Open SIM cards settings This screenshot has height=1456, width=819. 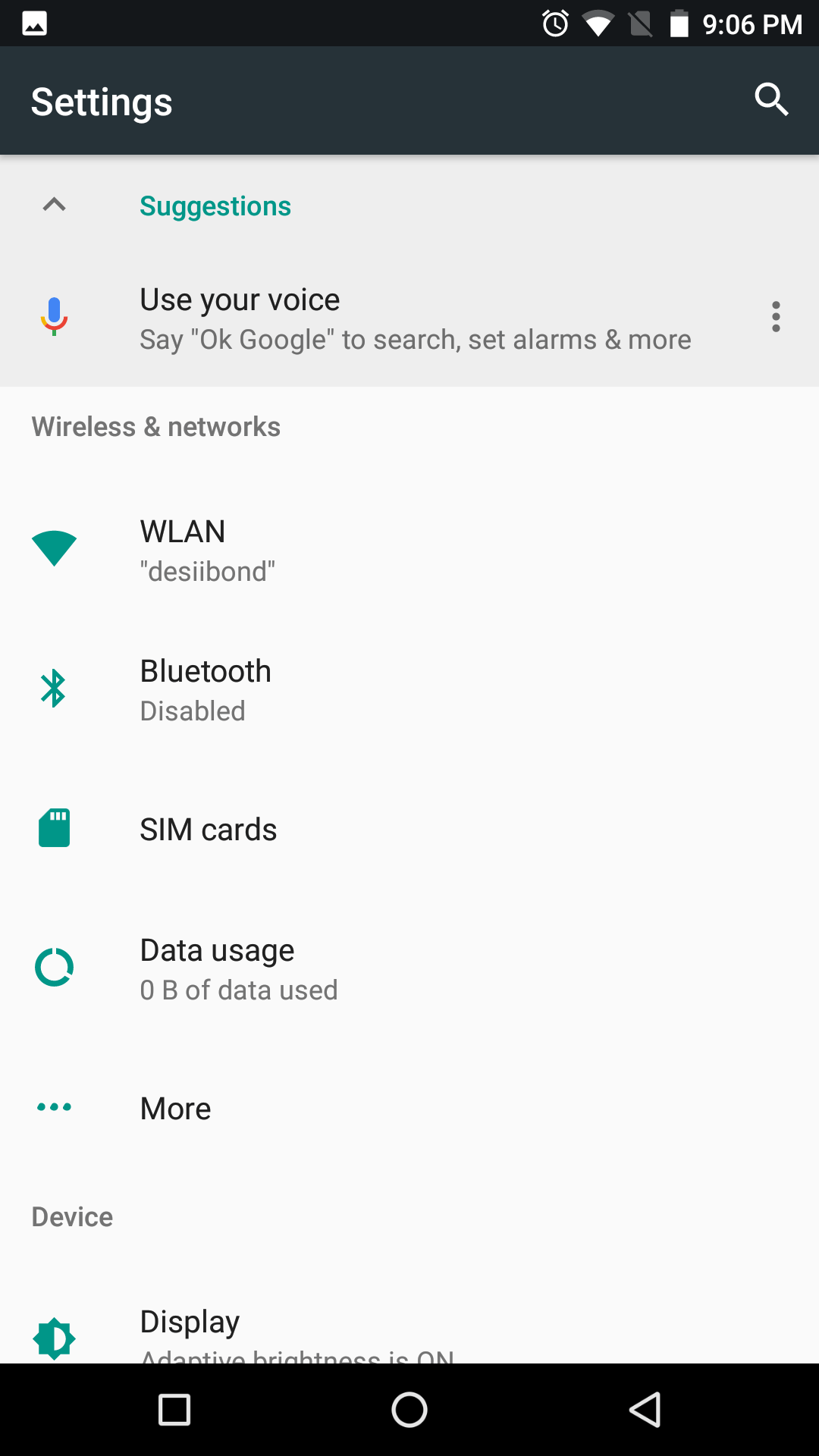(x=409, y=829)
